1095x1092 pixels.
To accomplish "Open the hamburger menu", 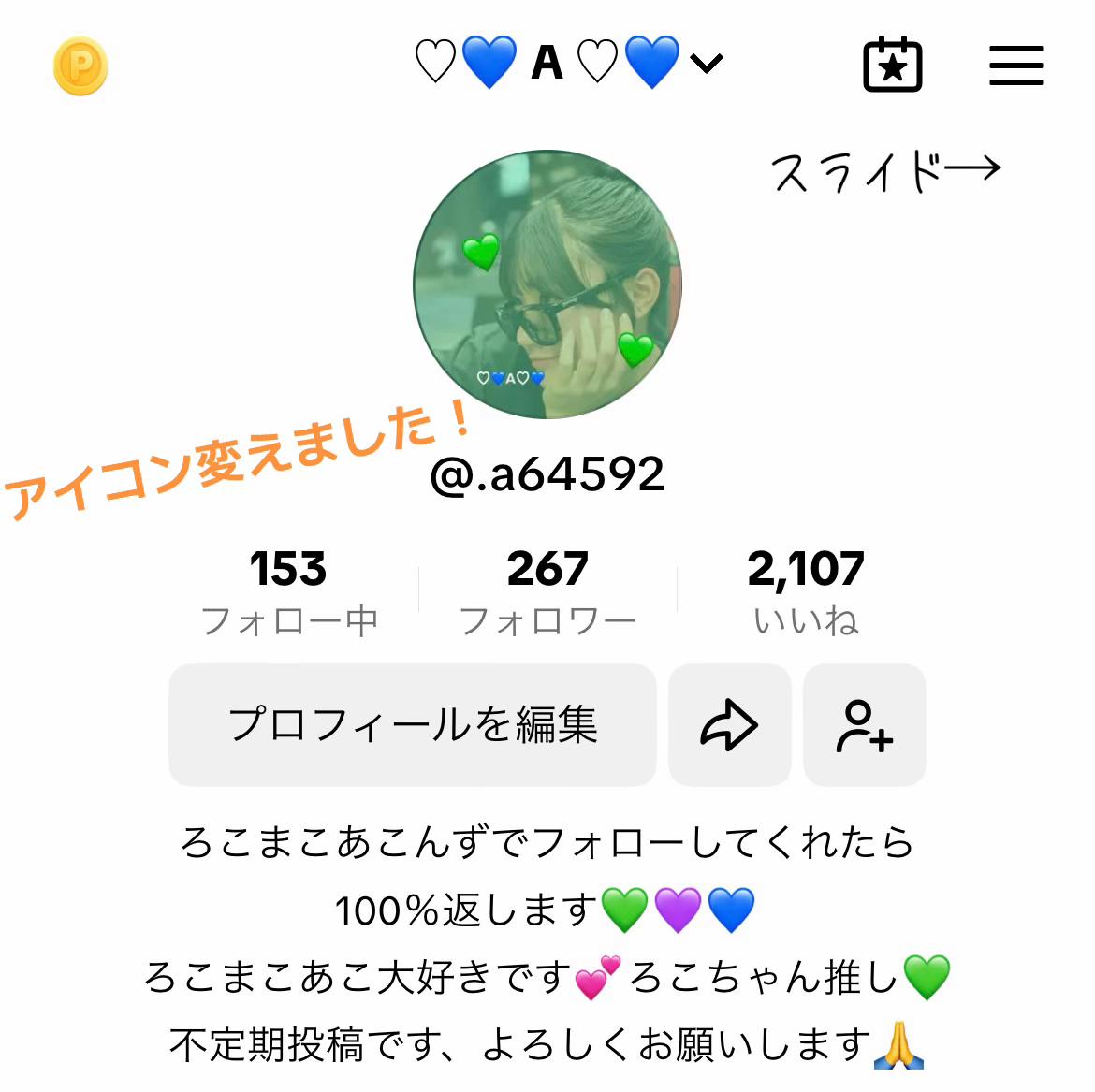I will pyautogui.click(x=1015, y=66).
